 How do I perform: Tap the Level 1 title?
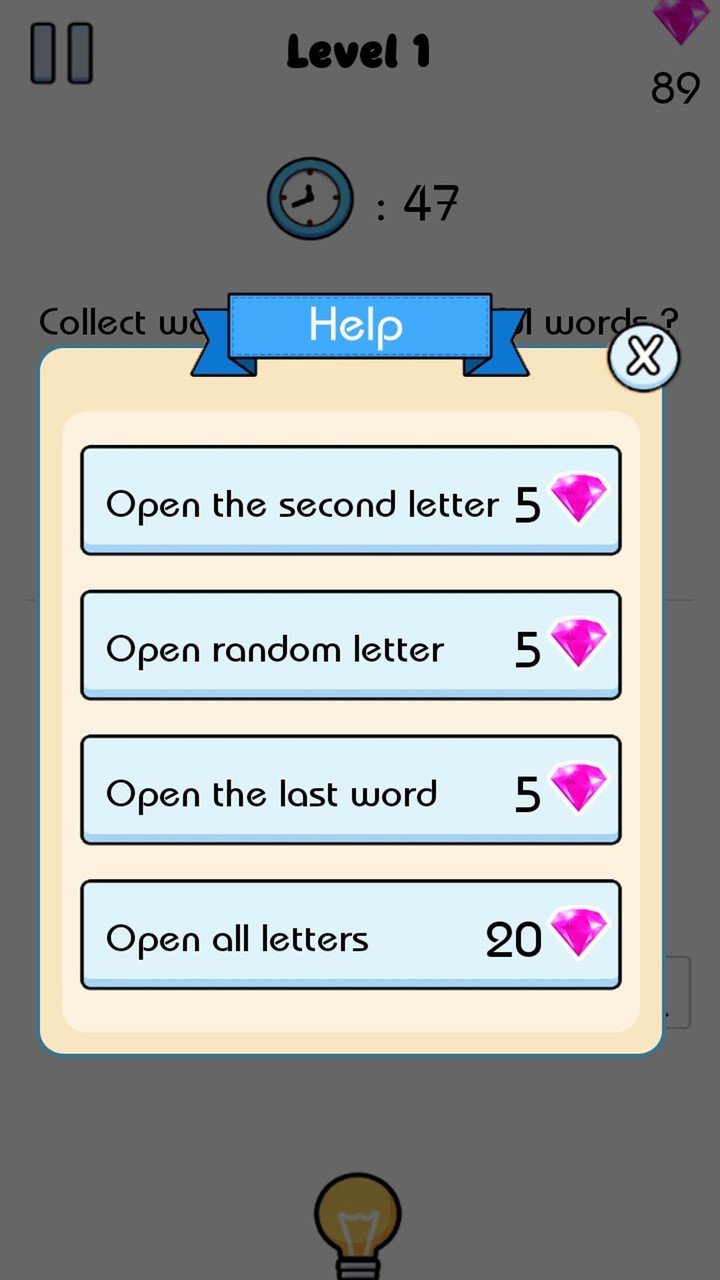coord(358,50)
